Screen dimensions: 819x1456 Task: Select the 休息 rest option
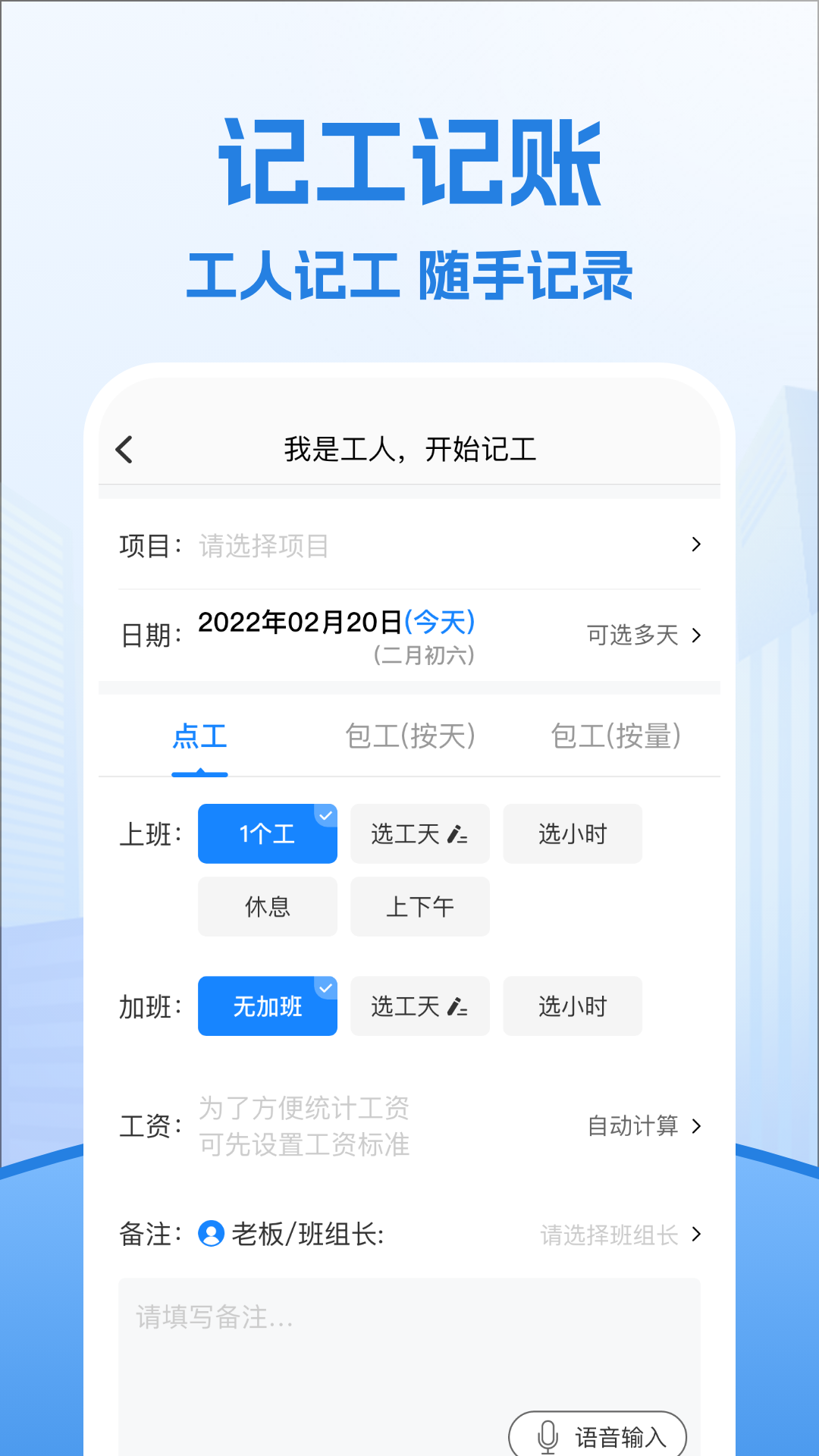(x=267, y=907)
